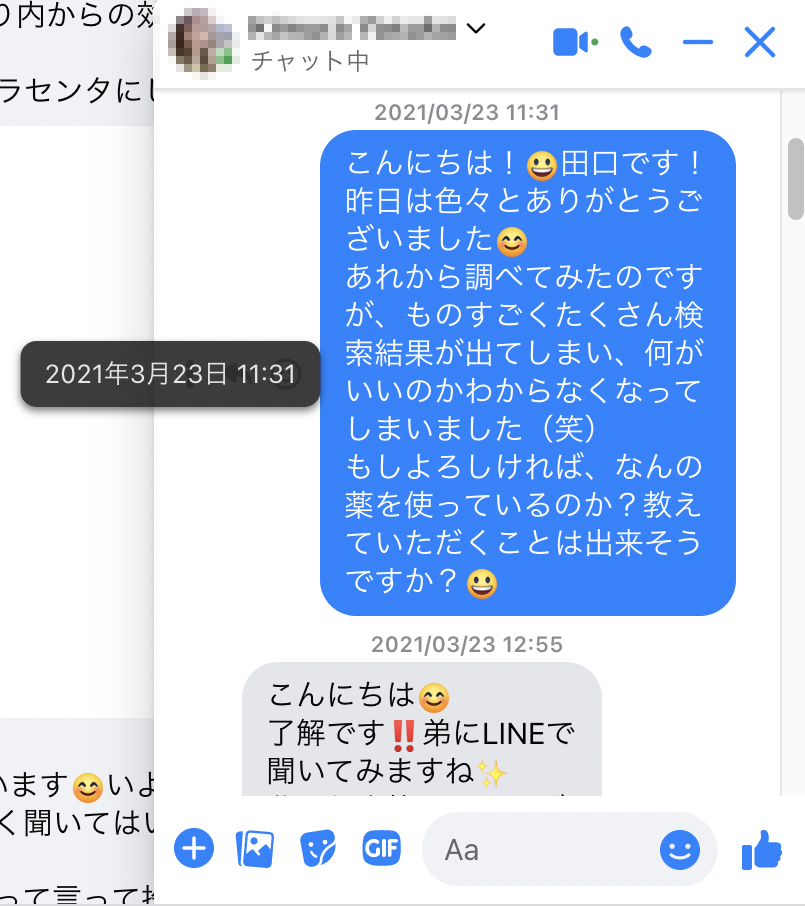Send a thumbs-up like
The image size is (805, 906).
click(762, 852)
